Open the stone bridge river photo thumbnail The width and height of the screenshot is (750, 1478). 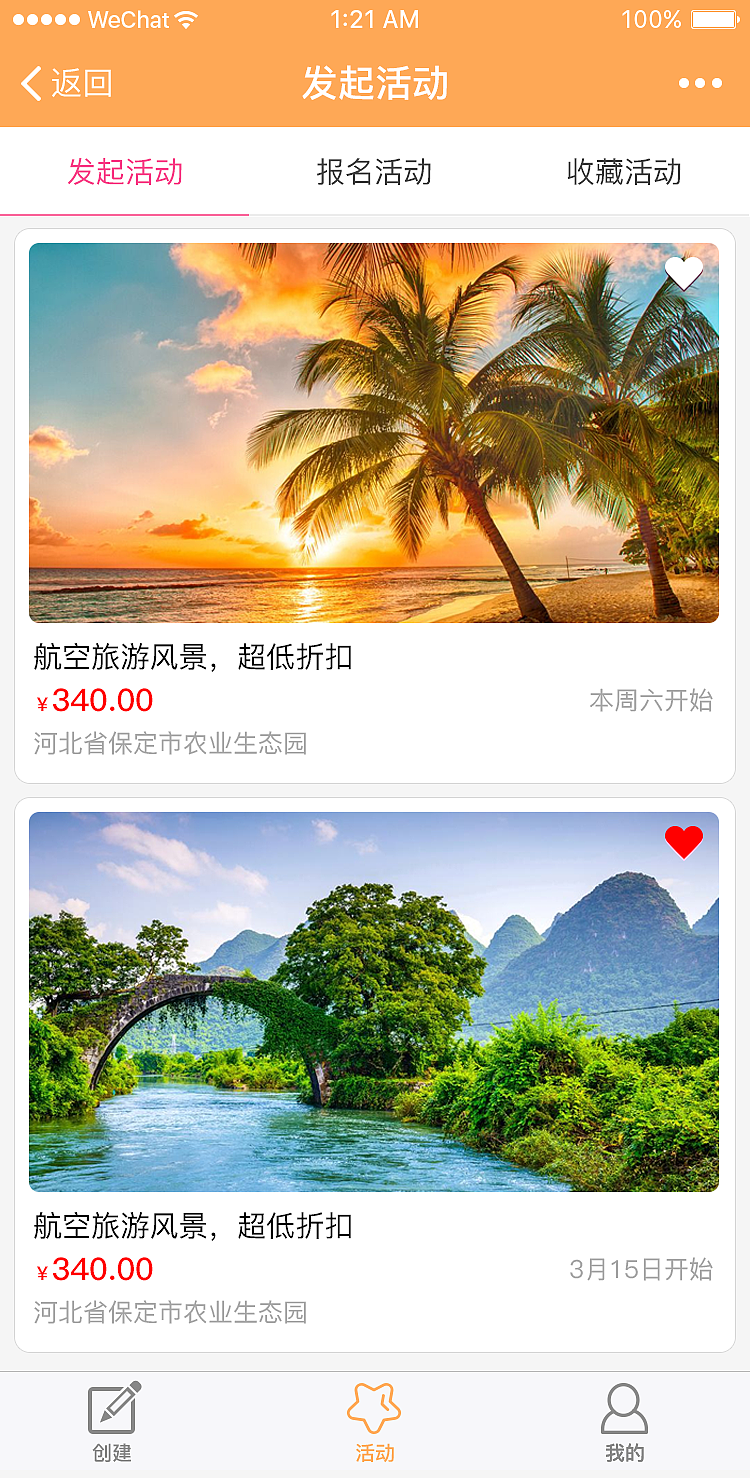coord(374,1000)
